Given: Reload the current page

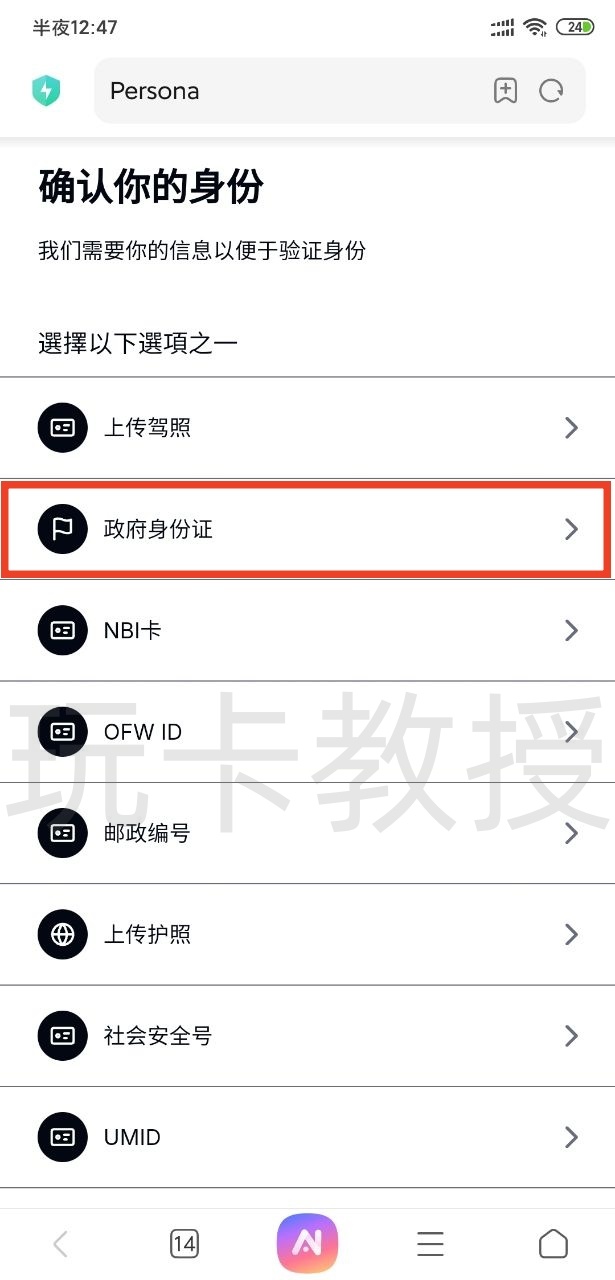Looking at the screenshot, I should pos(551,91).
